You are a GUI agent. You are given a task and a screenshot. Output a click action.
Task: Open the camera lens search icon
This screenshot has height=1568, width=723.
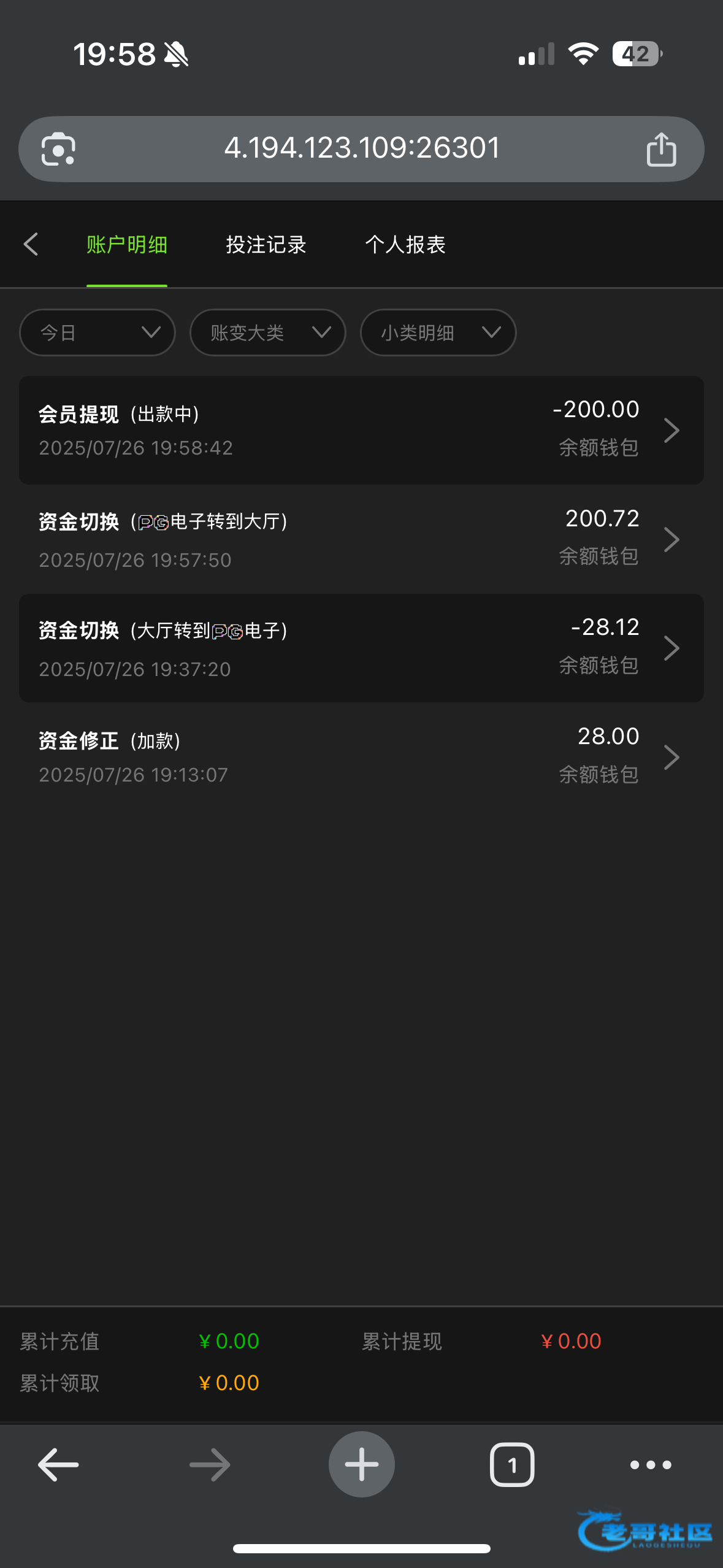(x=58, y=149)
